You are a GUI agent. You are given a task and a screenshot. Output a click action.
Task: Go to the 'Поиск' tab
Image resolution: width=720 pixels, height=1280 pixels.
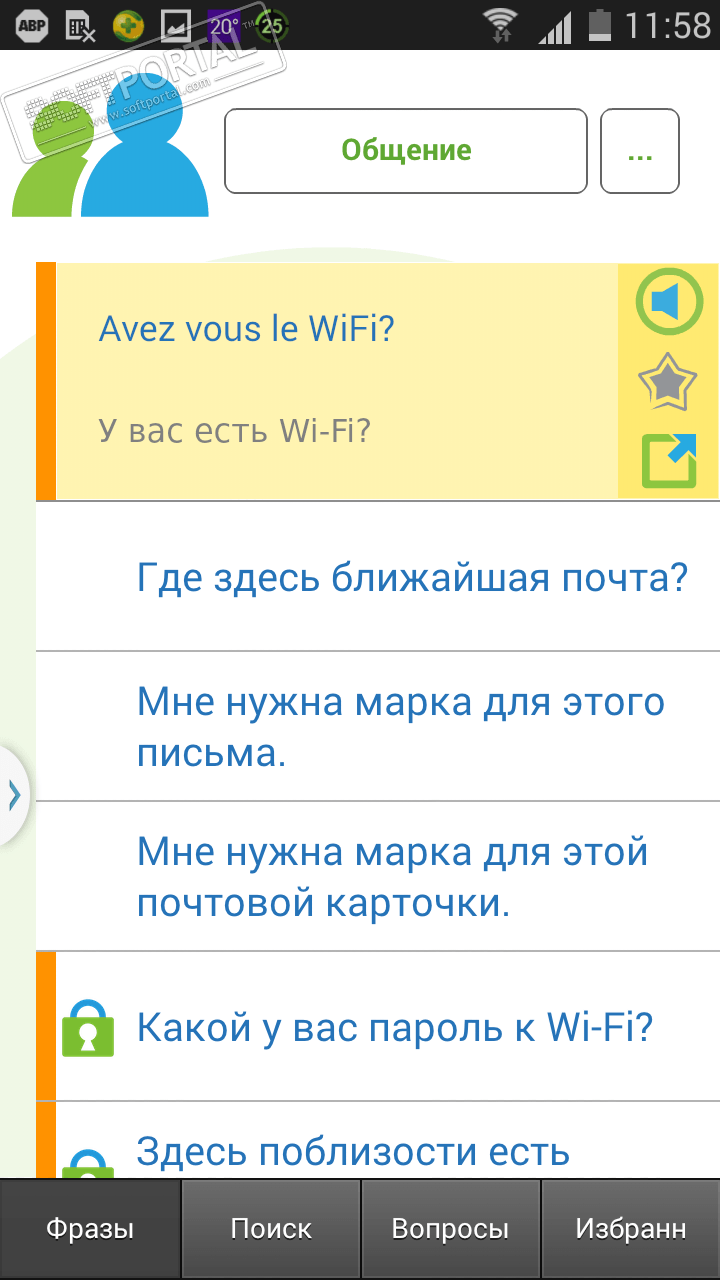[x=271, y=1229]
